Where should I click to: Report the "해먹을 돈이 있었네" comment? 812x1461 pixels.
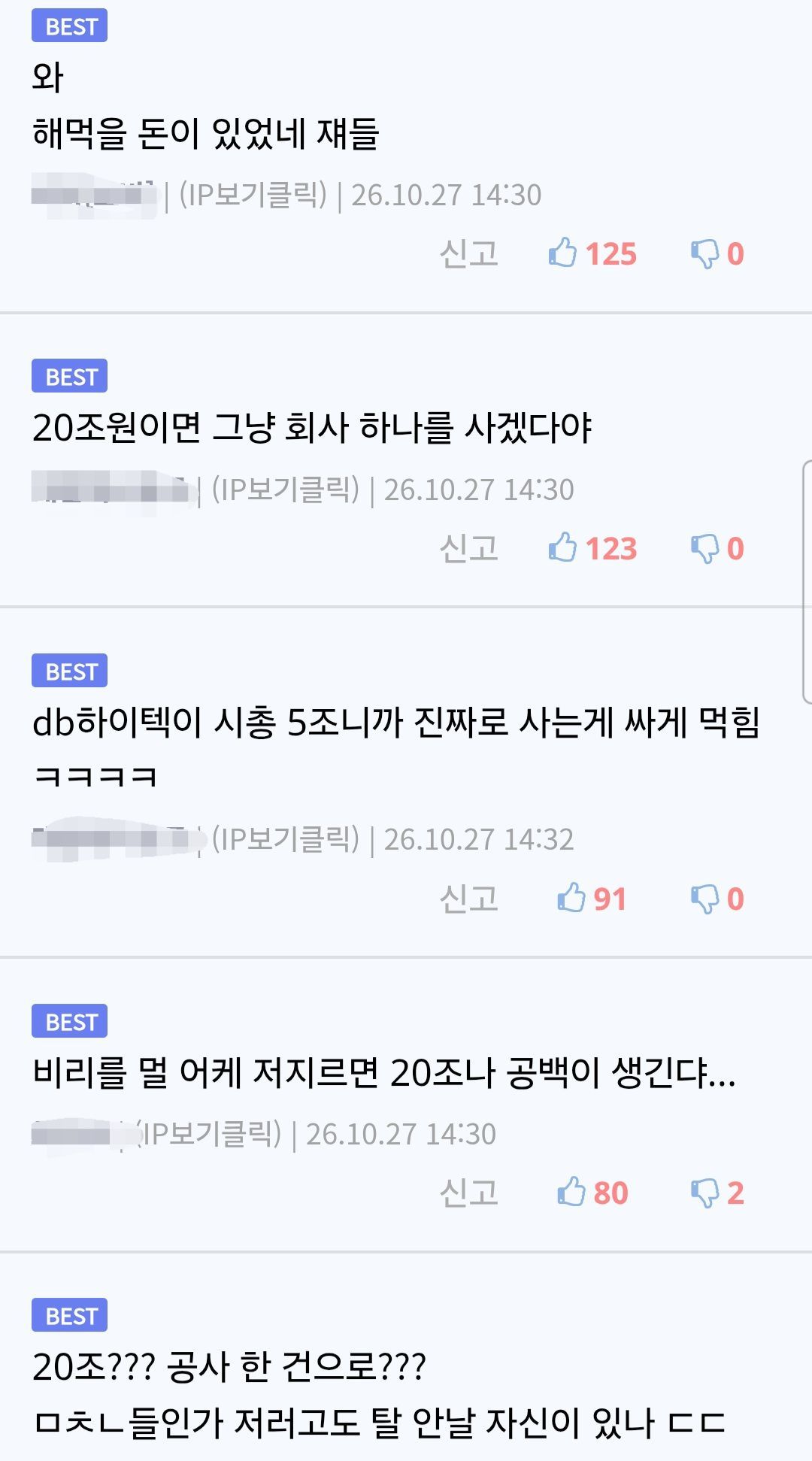(469, 253)
